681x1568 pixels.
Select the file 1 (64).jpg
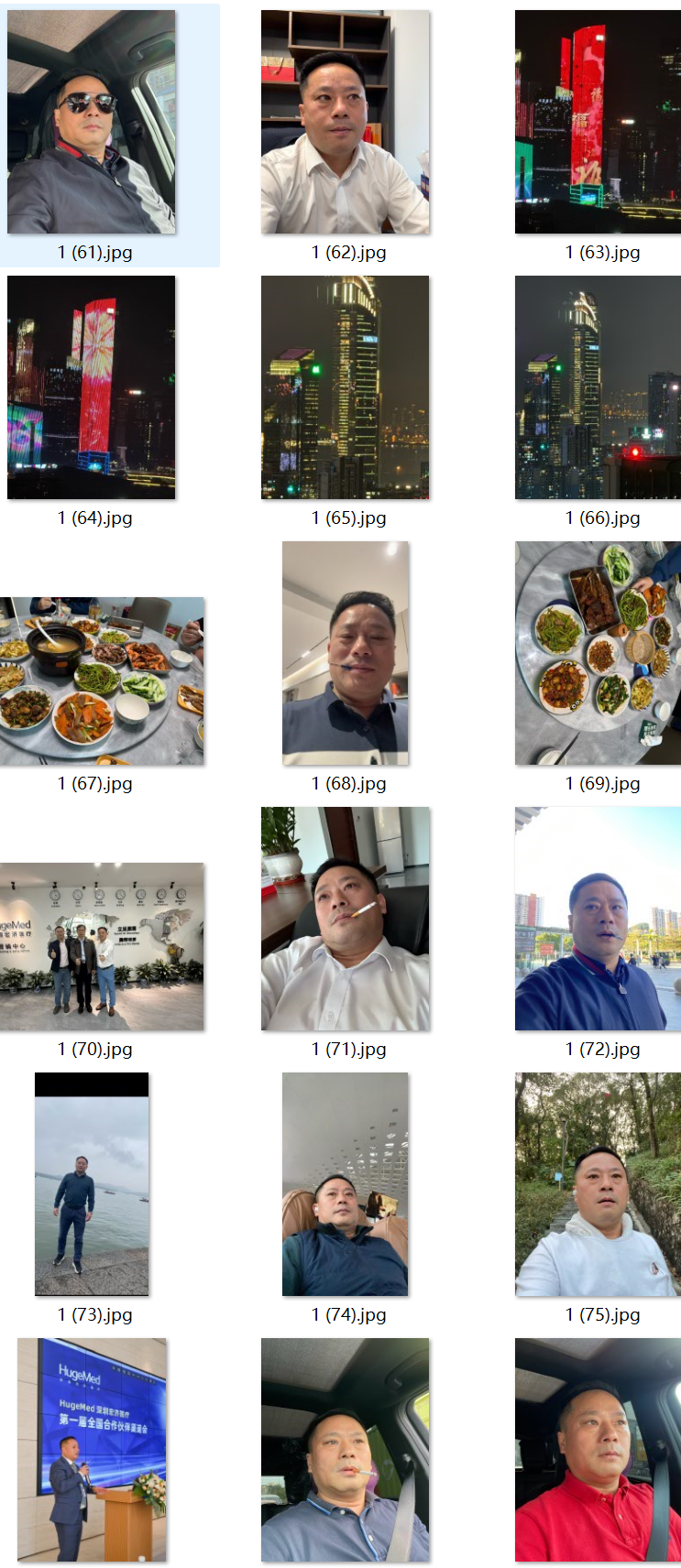91,387
